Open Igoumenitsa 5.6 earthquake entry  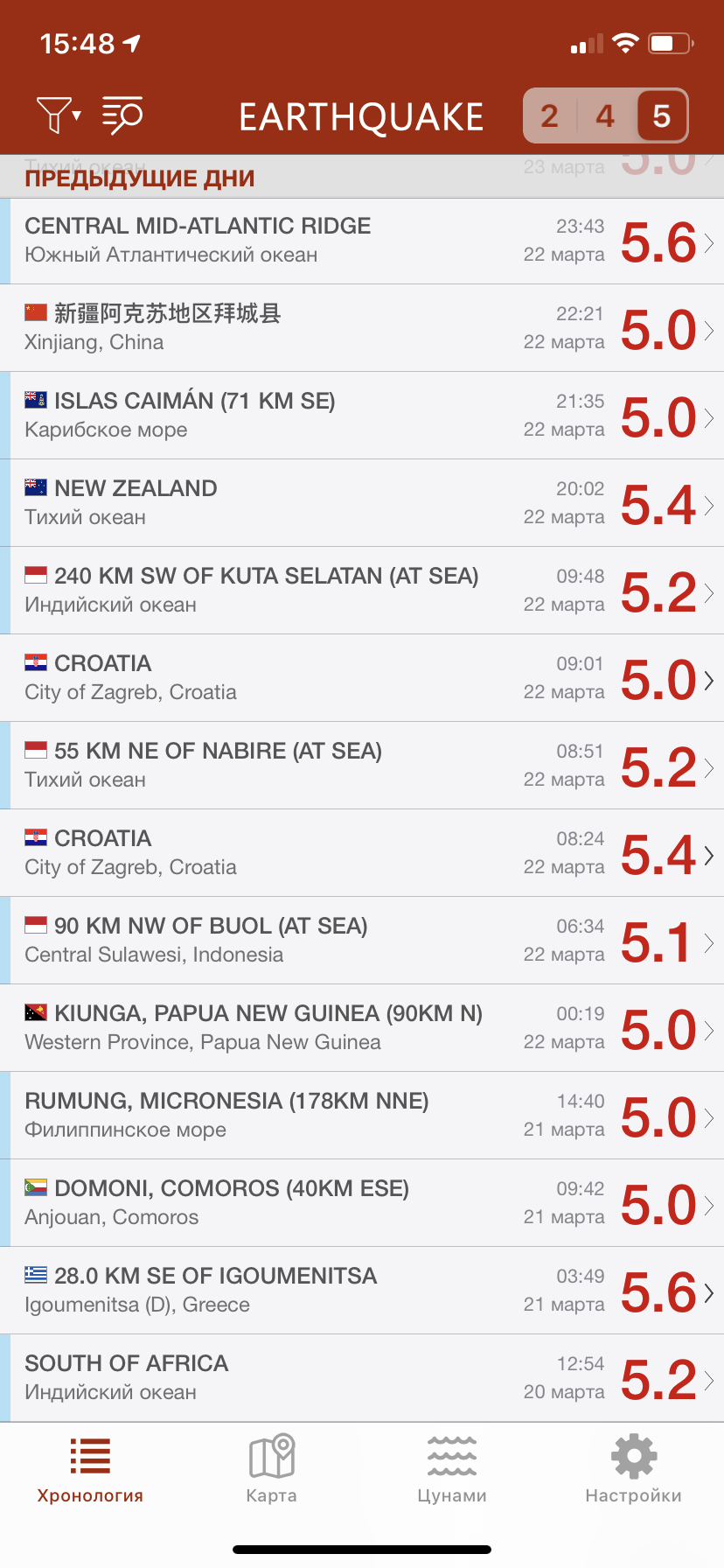362,1291
